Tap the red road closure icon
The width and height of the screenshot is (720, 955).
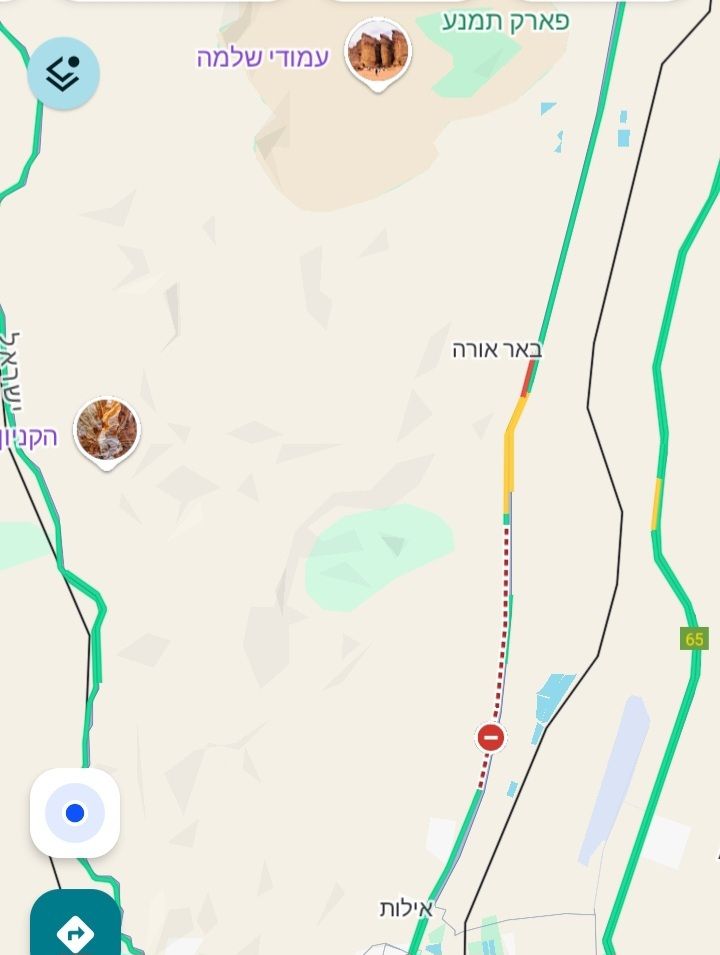(x=490, y=738)
